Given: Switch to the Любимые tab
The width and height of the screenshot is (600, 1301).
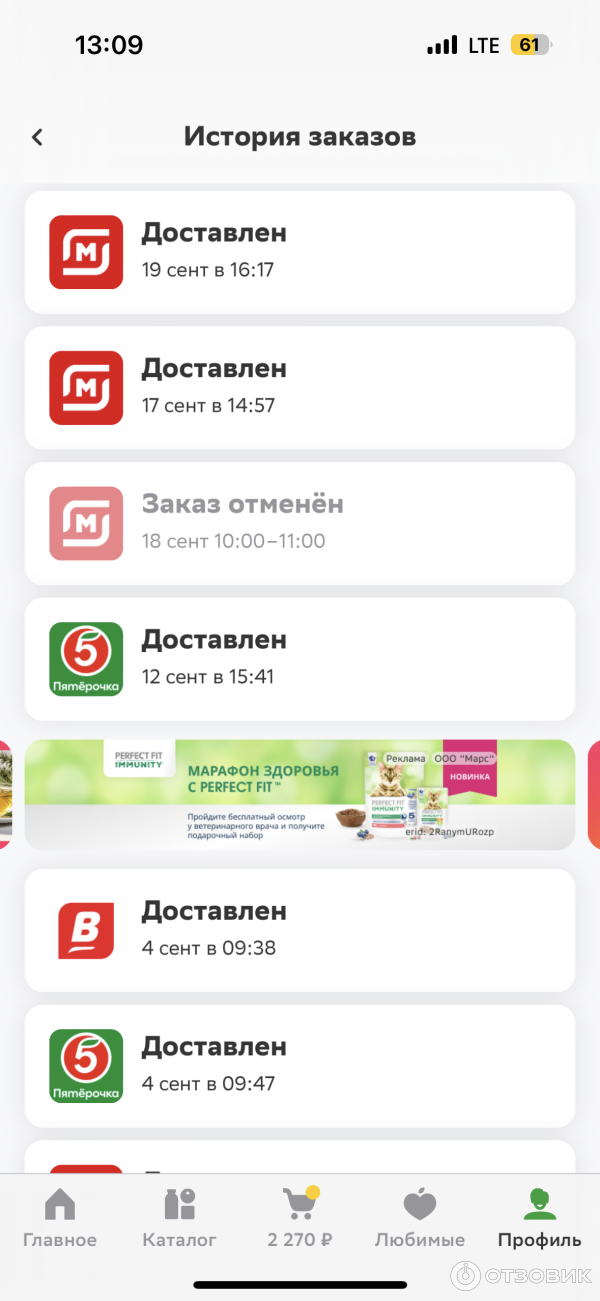Looking at the screenshot, I should point(420,1218).
